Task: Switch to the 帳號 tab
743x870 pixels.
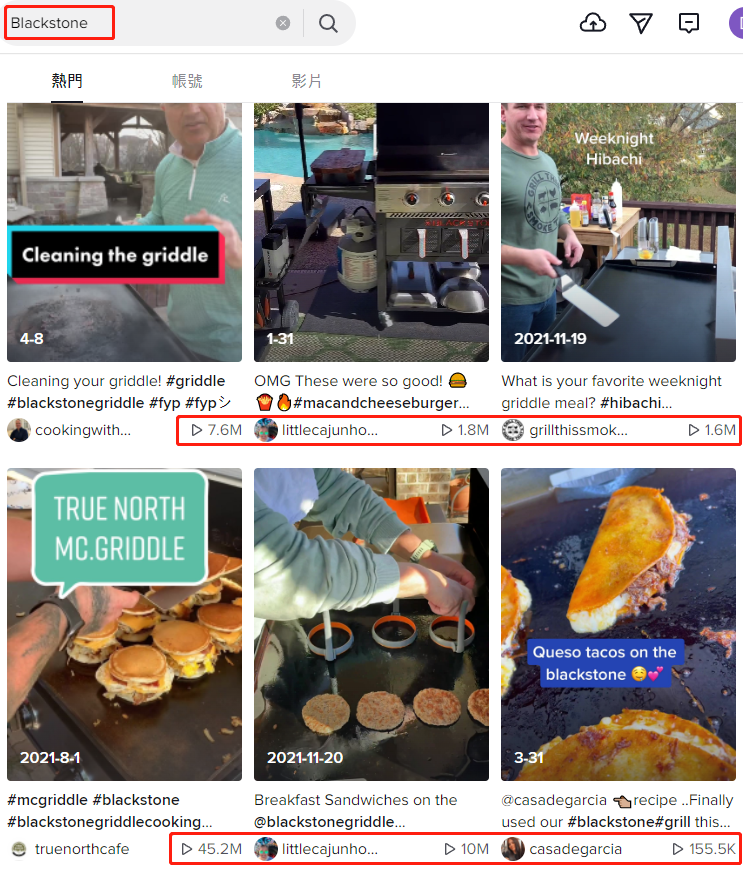Action: click(x=187, y=81)
